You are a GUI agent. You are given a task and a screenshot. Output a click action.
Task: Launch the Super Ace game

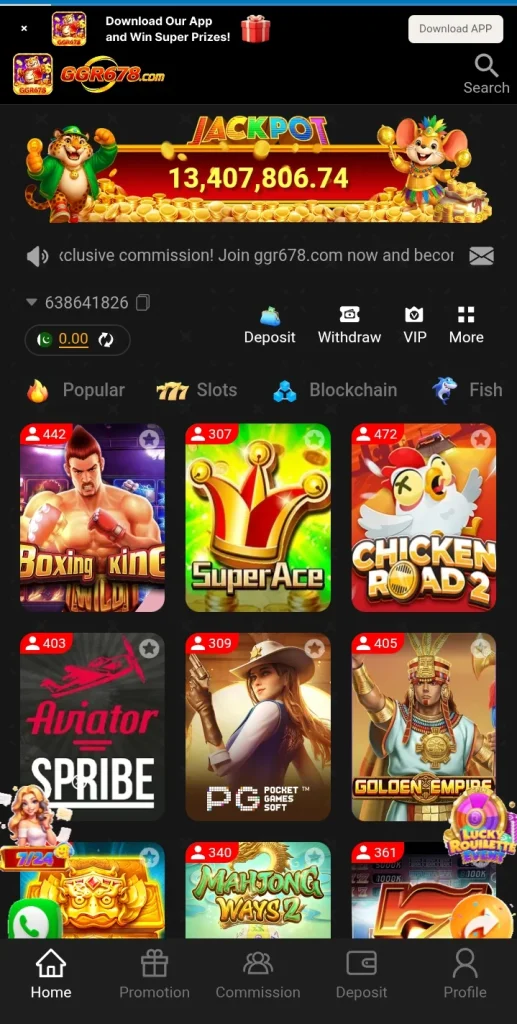click(258, 518)
